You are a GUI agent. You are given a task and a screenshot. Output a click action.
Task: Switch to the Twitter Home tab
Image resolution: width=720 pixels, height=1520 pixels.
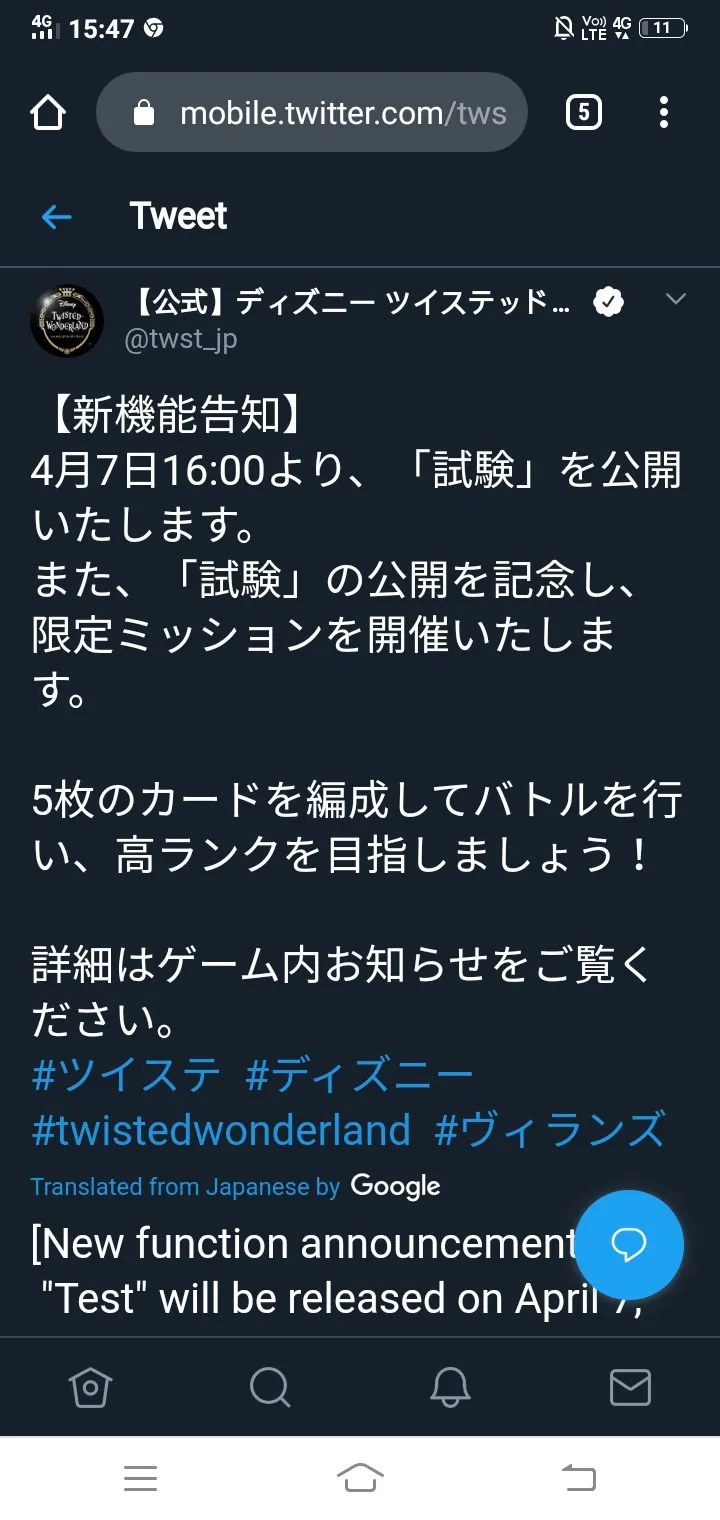(x=90, y=1388)
